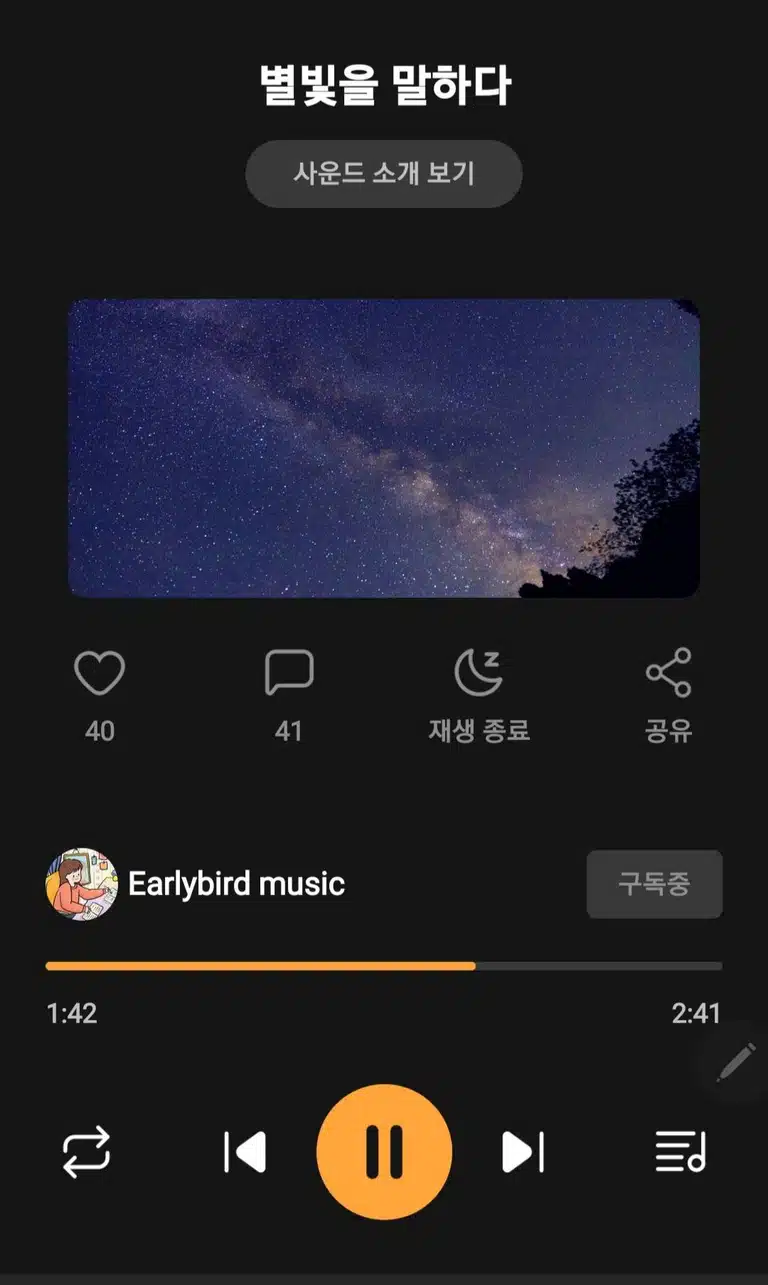Skip to the next track
768x1285 pixels.
pos(523,1152)
